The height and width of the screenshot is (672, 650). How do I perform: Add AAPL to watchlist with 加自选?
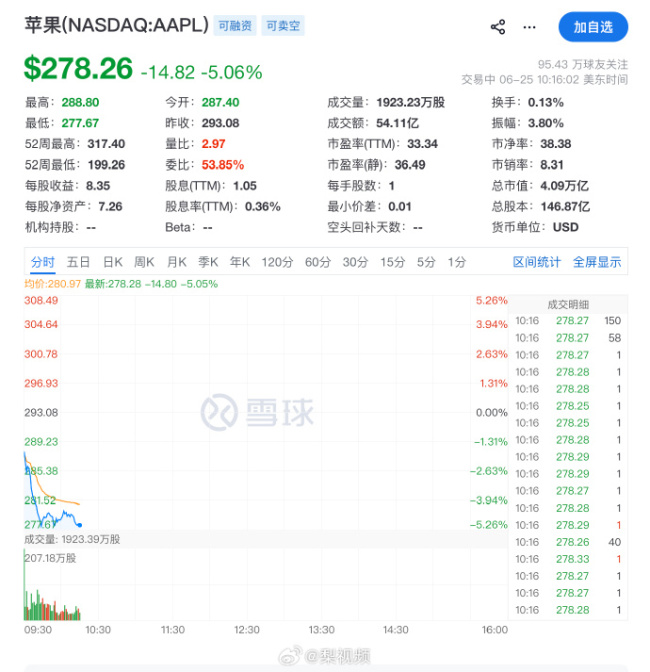593,27
